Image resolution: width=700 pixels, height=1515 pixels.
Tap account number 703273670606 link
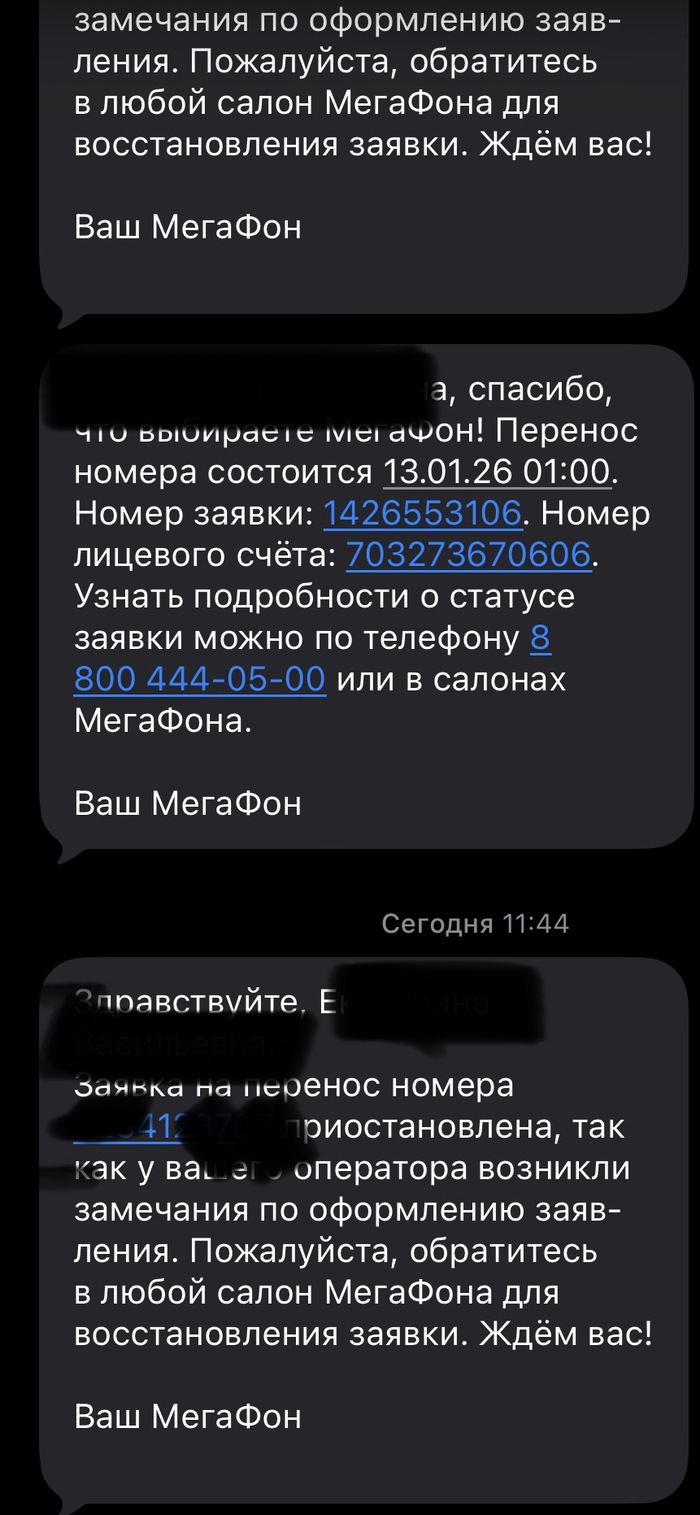point(469,555)
